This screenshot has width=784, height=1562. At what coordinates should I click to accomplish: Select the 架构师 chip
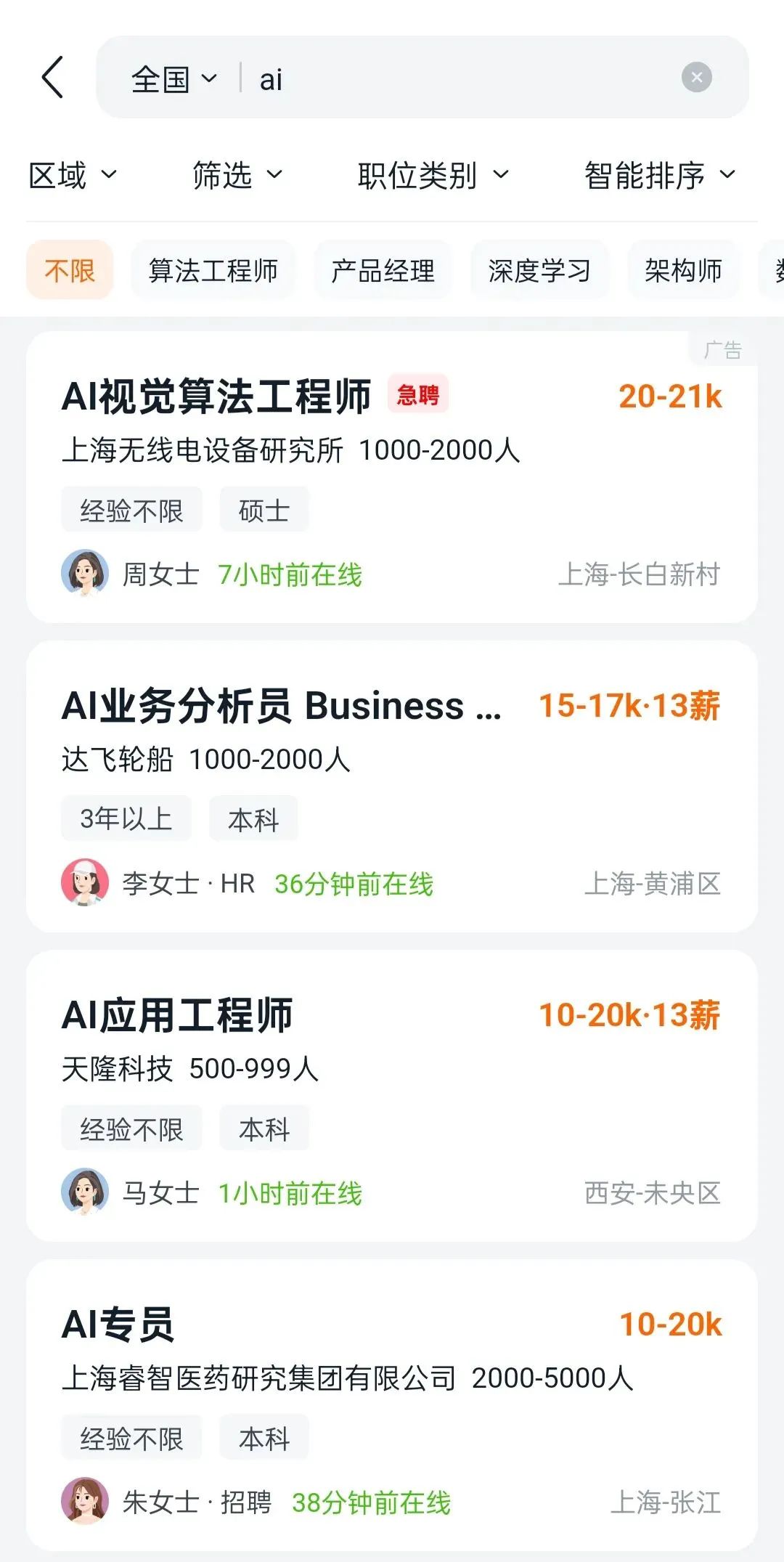(682, 271)
